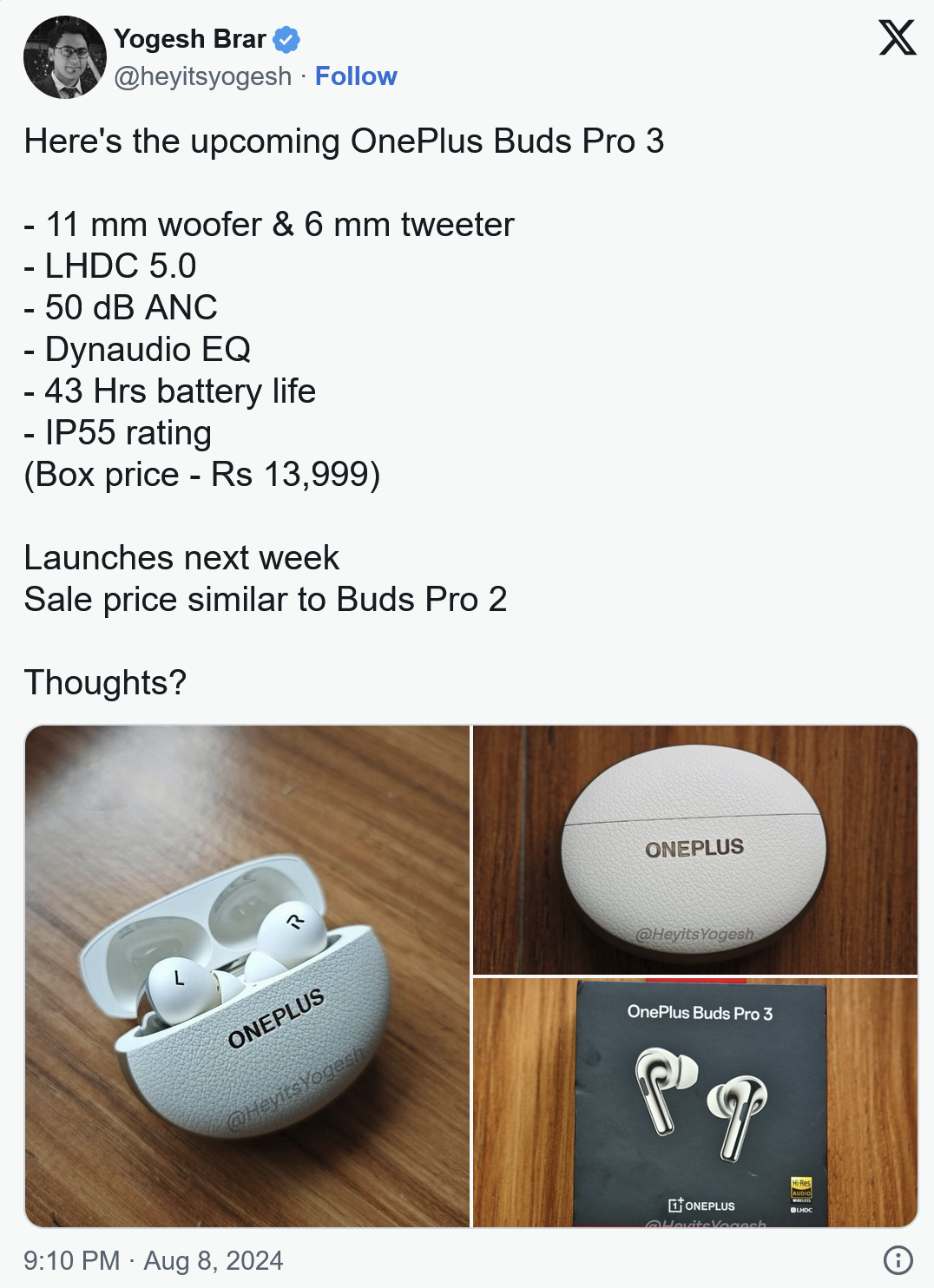Open the closed white case photo
The image size is (934, 1288).
695,850
